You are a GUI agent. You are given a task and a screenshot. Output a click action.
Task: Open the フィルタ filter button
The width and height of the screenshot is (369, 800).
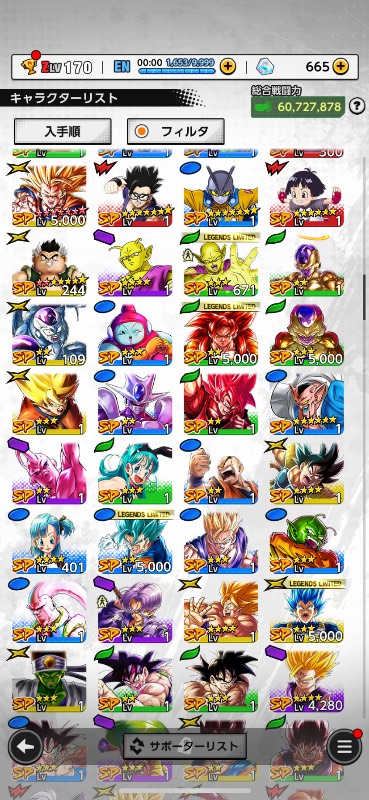click(x=176, y=131)
